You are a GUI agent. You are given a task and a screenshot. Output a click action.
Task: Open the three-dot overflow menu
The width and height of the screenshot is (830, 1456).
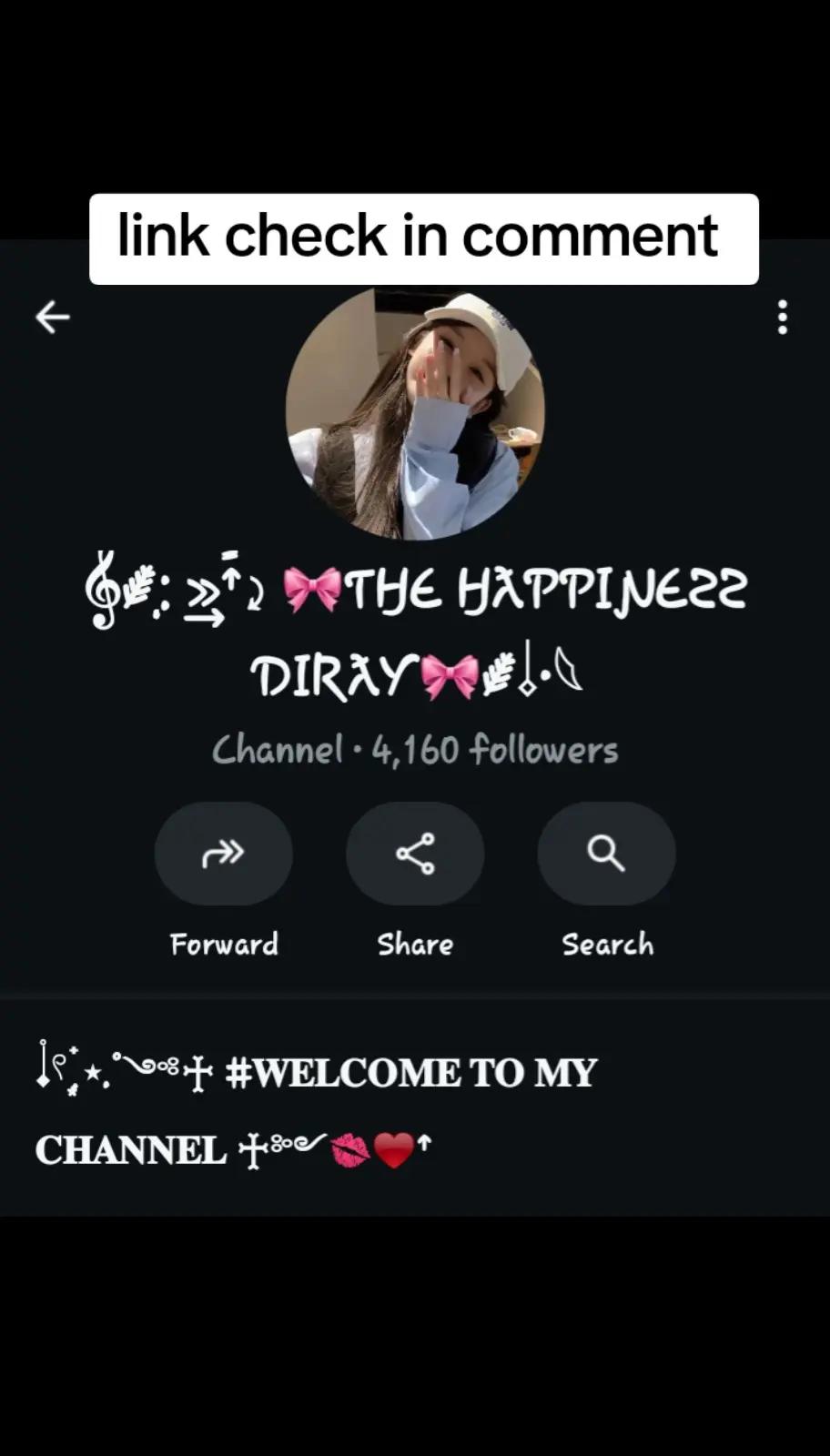[782, 317]
